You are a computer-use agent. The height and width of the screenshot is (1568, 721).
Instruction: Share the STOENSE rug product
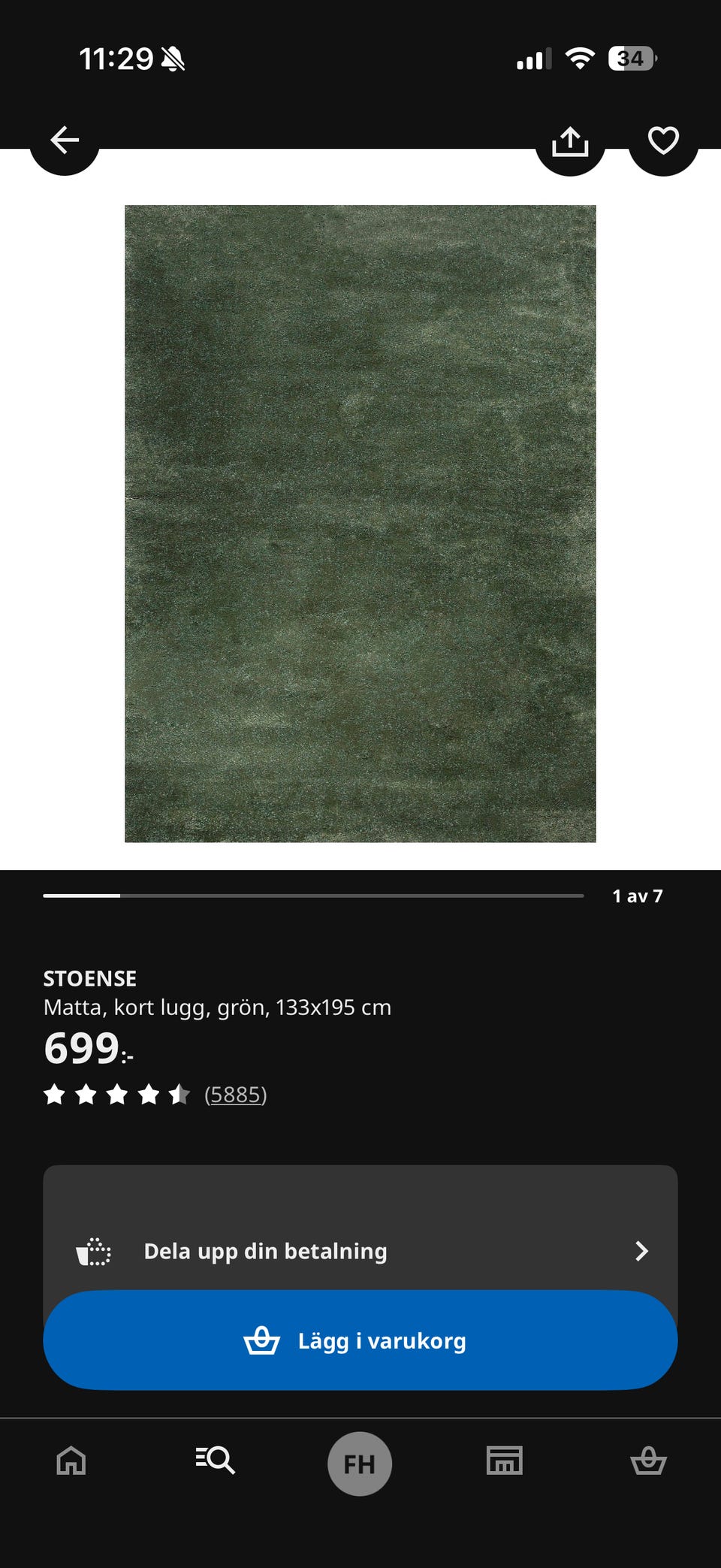[x=570, y=141]
